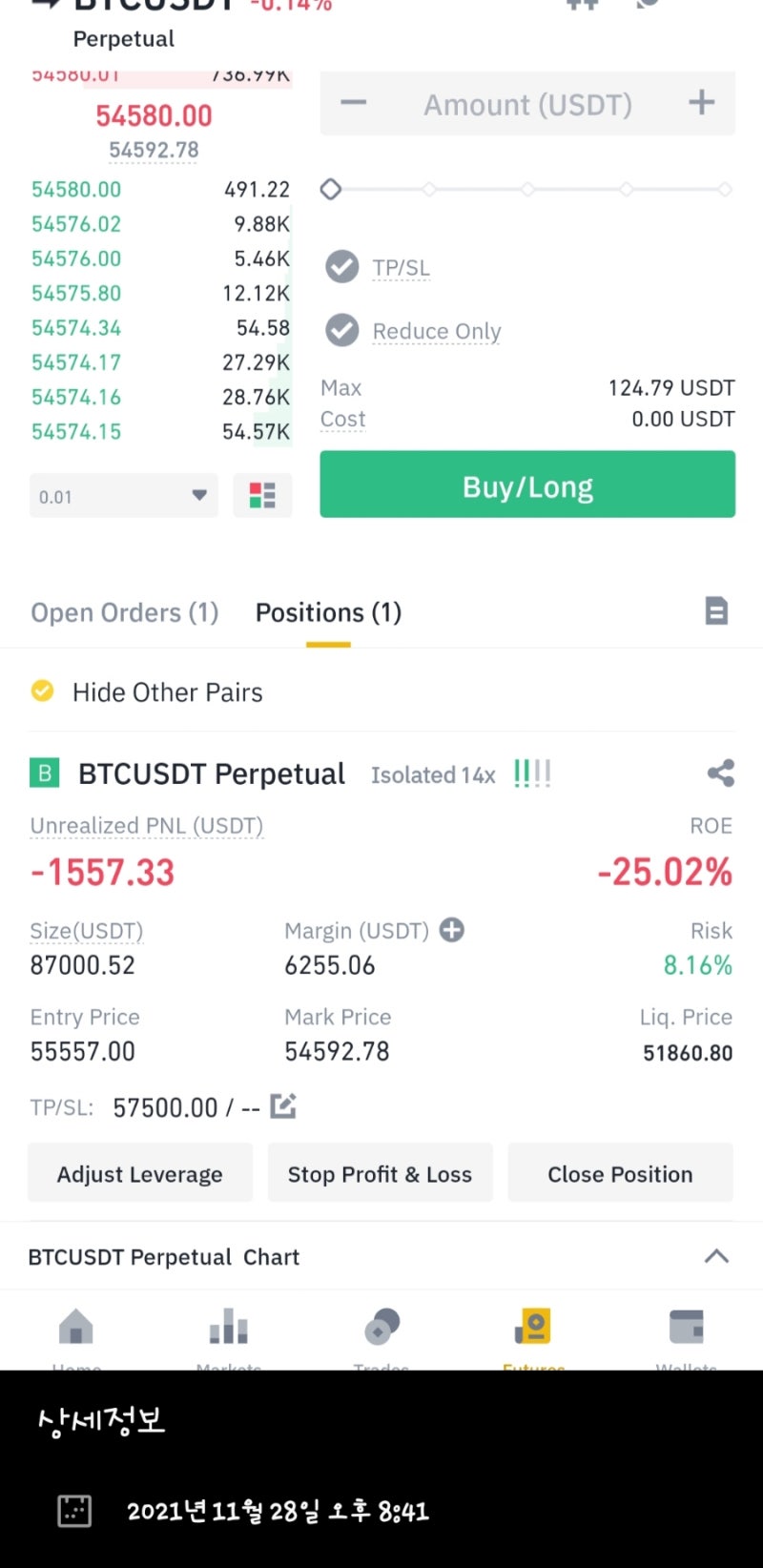Add margin with the plus icon
This screenshot has height=1568, width=763.
[x=452, y=930]
